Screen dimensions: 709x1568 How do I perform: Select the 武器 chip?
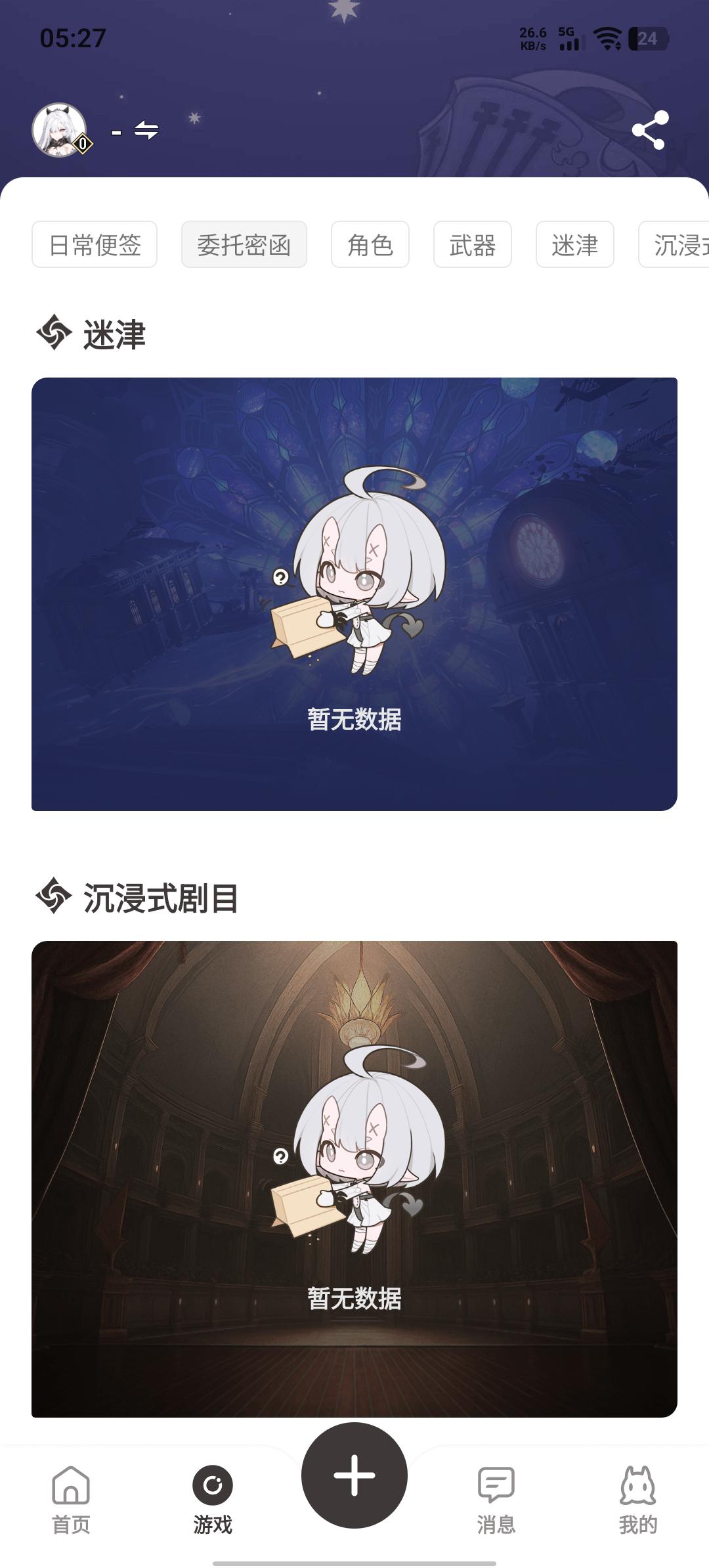(472, 245)
